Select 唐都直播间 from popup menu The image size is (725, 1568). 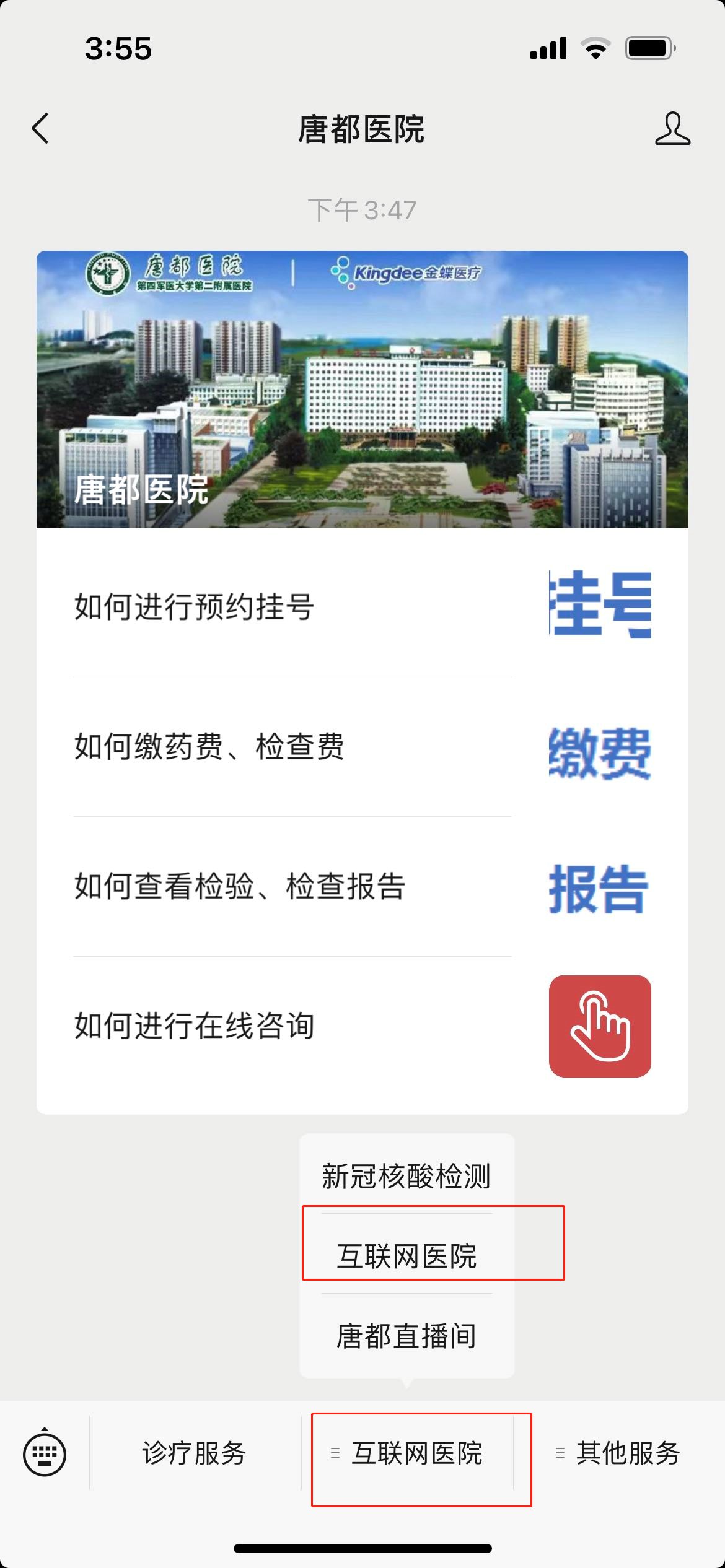pyautogui.click(x=406, y=1335)
